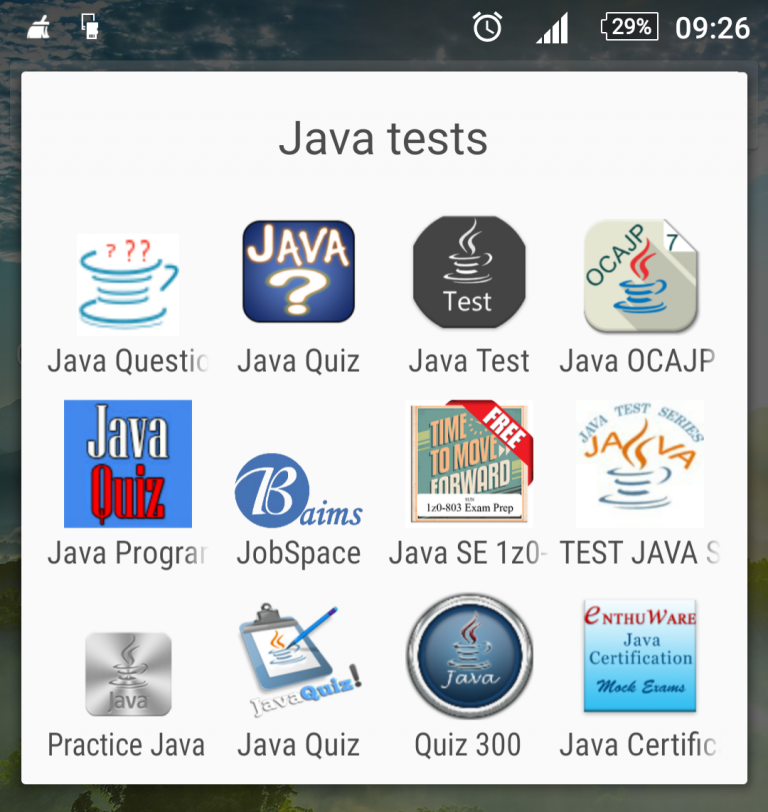This screenshot has height=812, width=768.
Task: Open the Java SE 1z0-803 exam prep app
Action: 469,464
